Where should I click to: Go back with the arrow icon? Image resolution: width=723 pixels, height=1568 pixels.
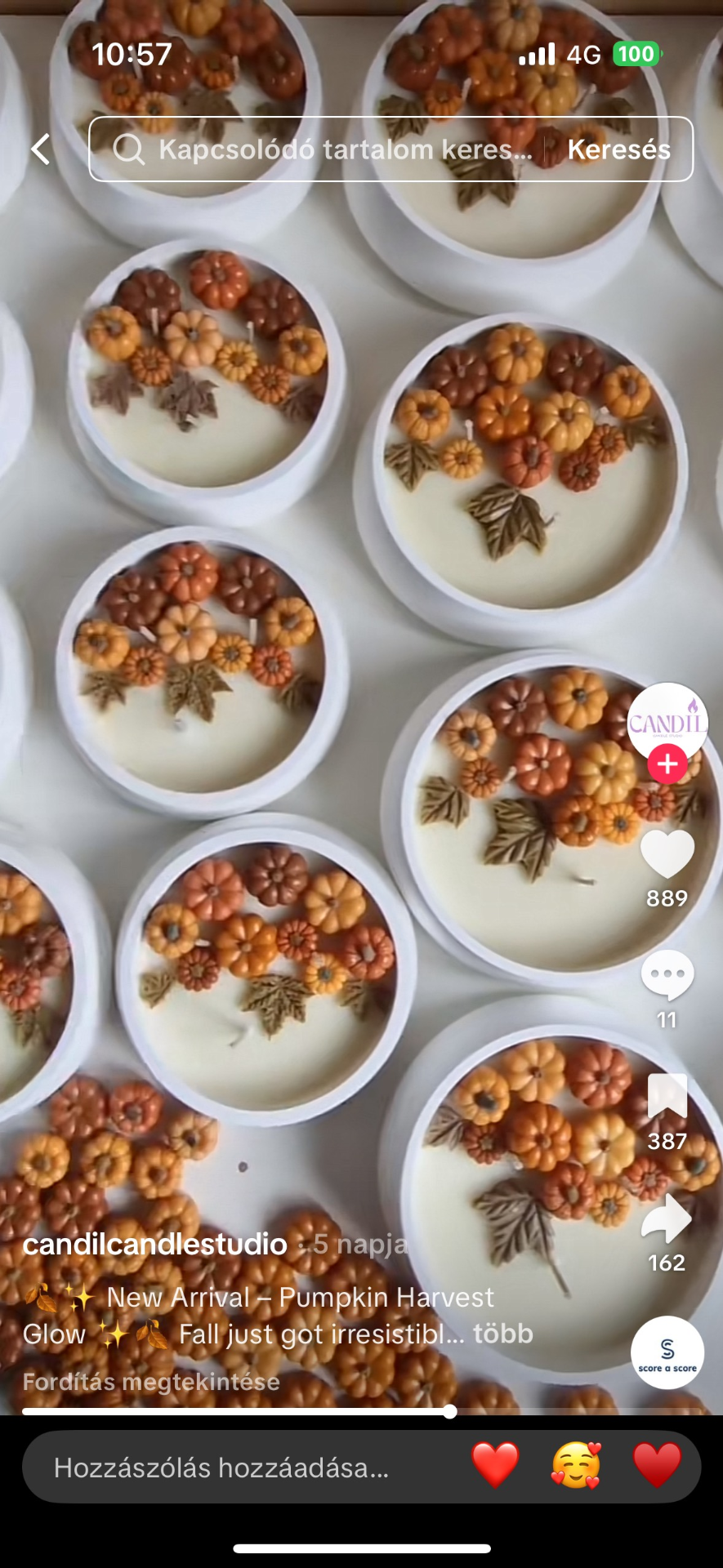[41, 149]
